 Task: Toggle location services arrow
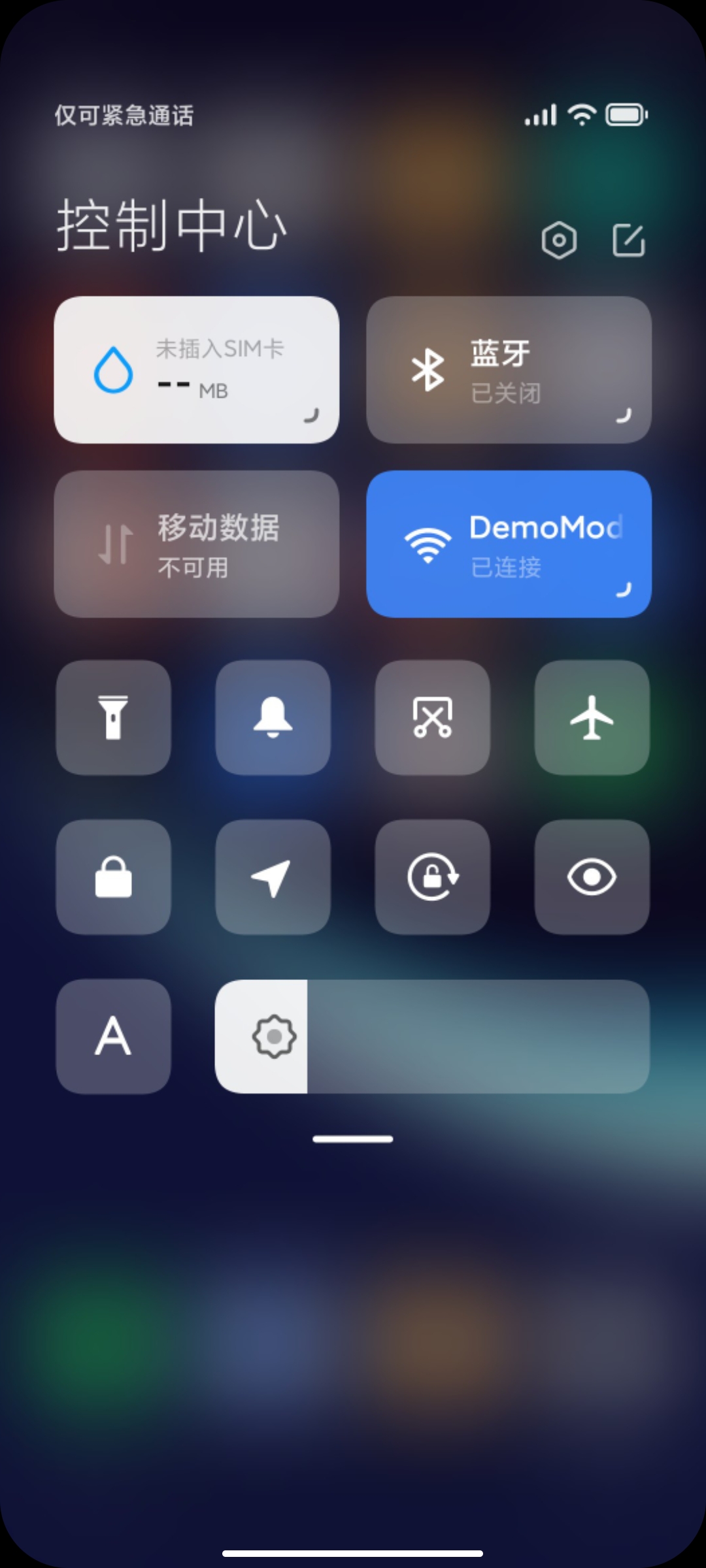pyautogui.click(x=273, y=877)
